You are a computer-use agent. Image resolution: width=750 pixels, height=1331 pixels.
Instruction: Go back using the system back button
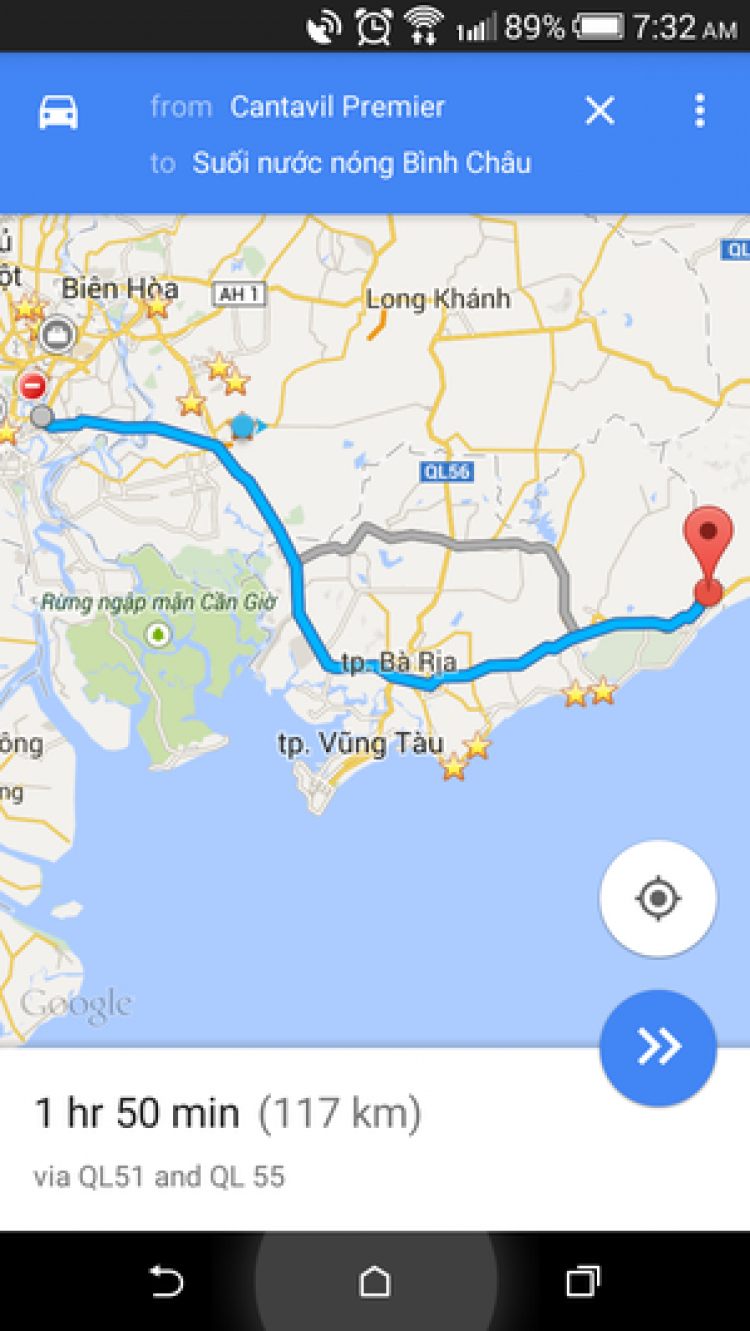point(166,1280)
